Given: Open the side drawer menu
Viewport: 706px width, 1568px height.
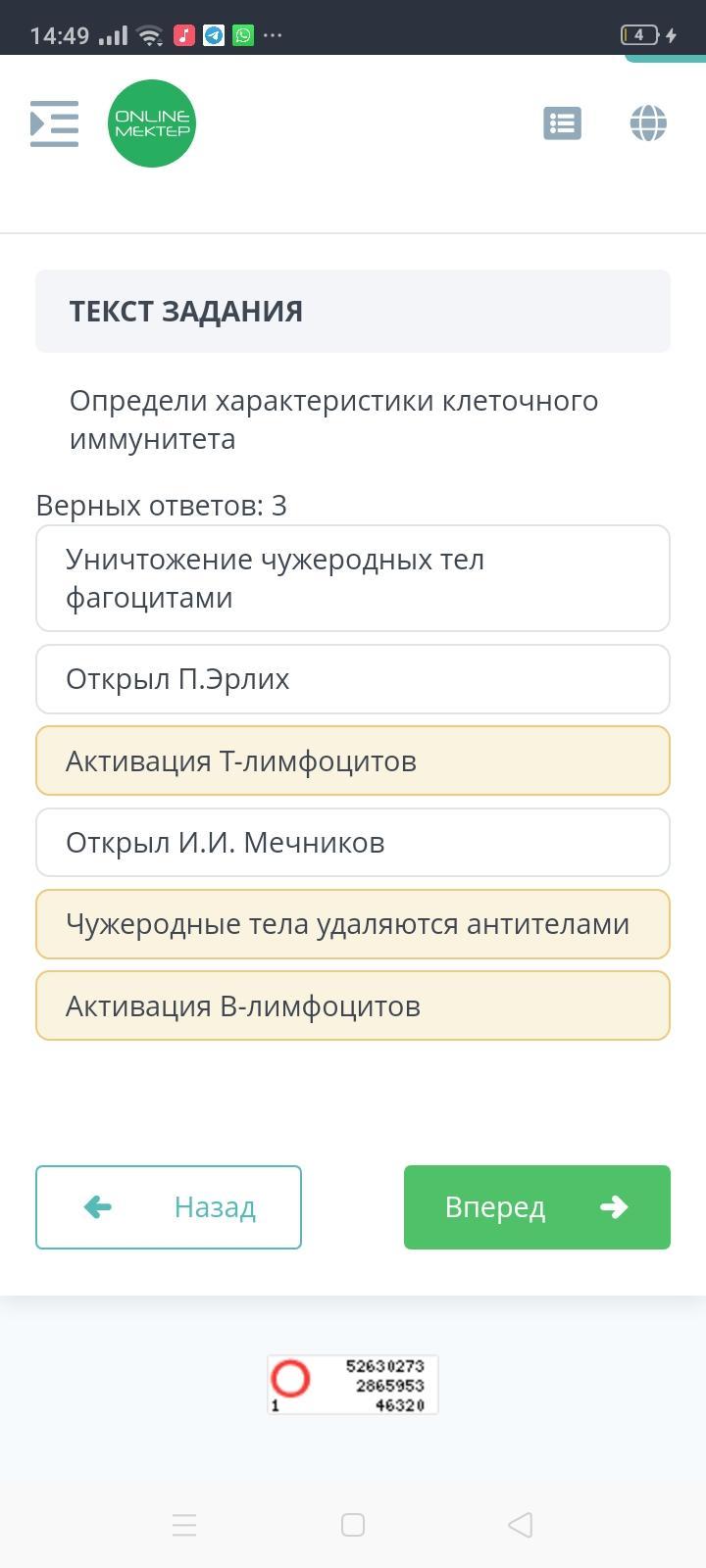Looking at the screenshot, I should point(54,123).
